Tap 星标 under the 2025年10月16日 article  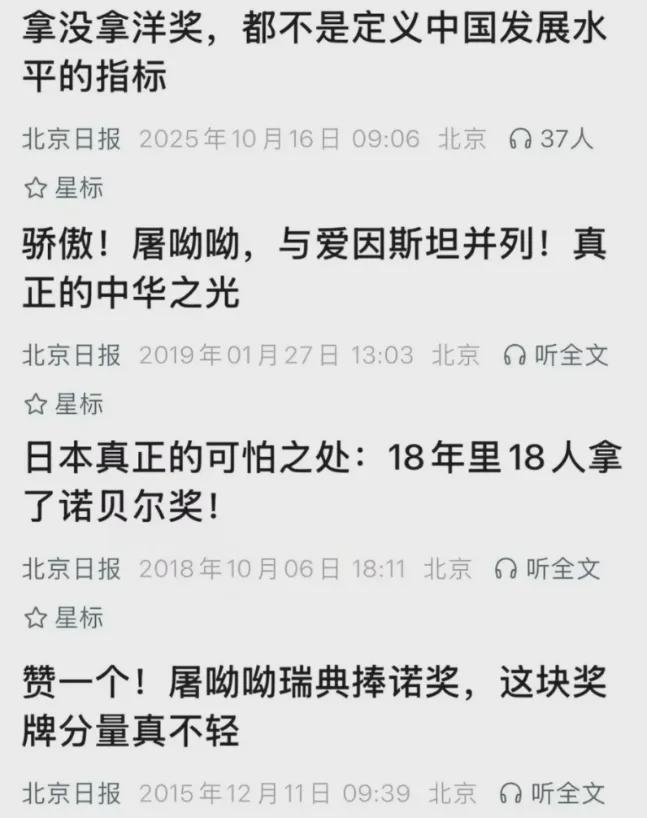64,188
